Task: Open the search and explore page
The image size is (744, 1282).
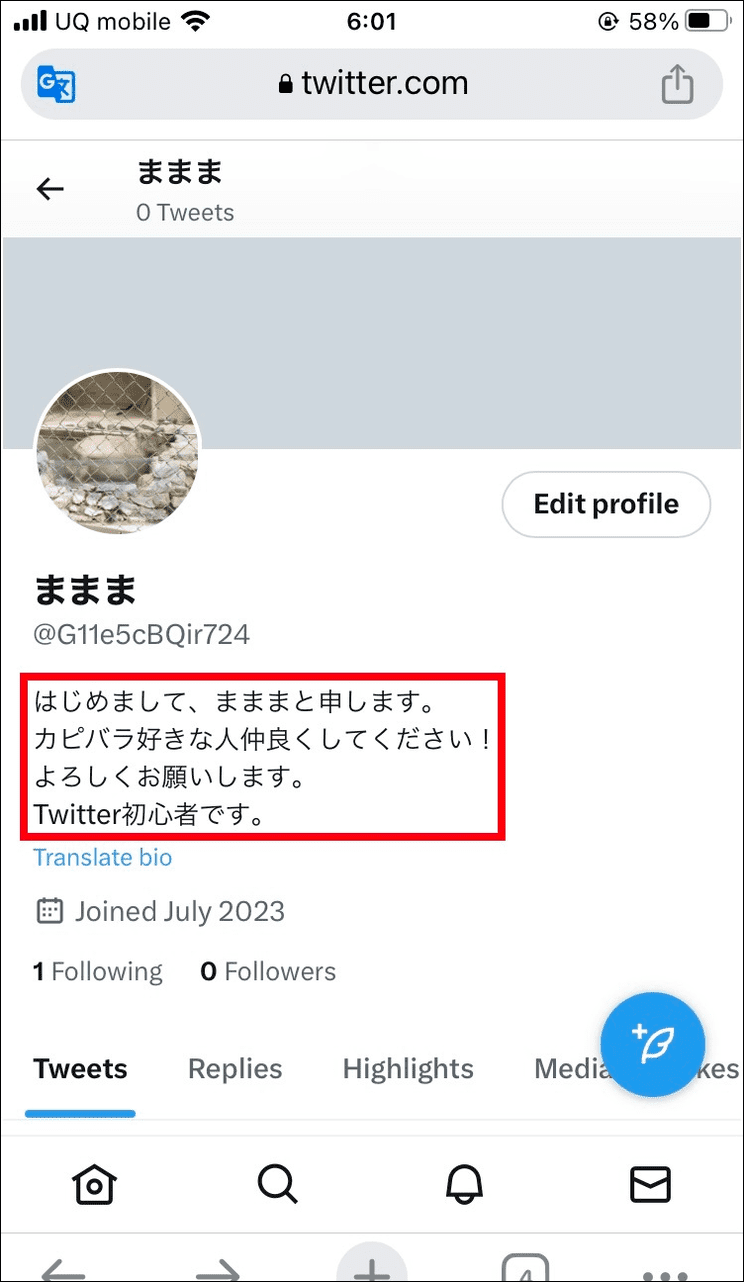Action: [278, 1185]
